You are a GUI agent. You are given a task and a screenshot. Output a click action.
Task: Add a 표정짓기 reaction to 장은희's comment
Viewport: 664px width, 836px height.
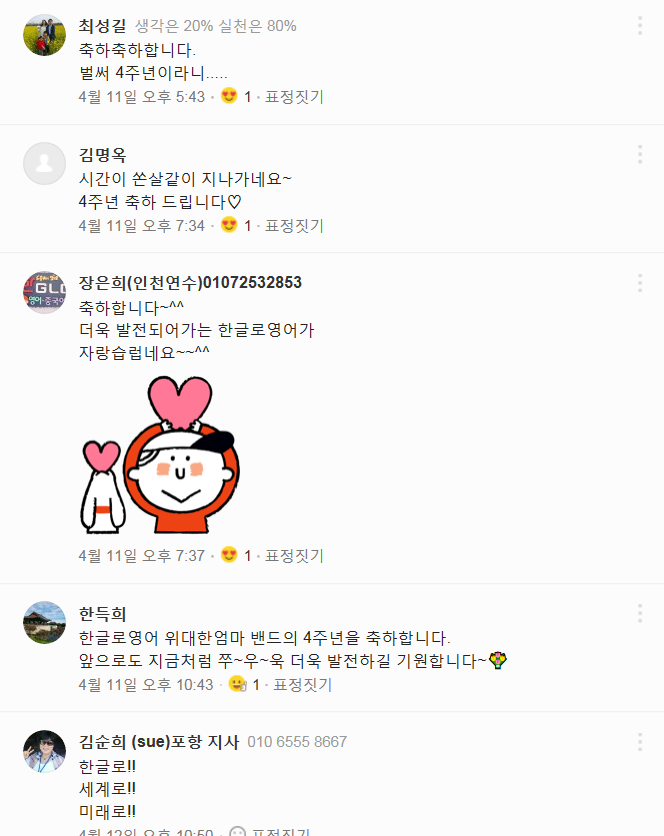coord(294,555)
